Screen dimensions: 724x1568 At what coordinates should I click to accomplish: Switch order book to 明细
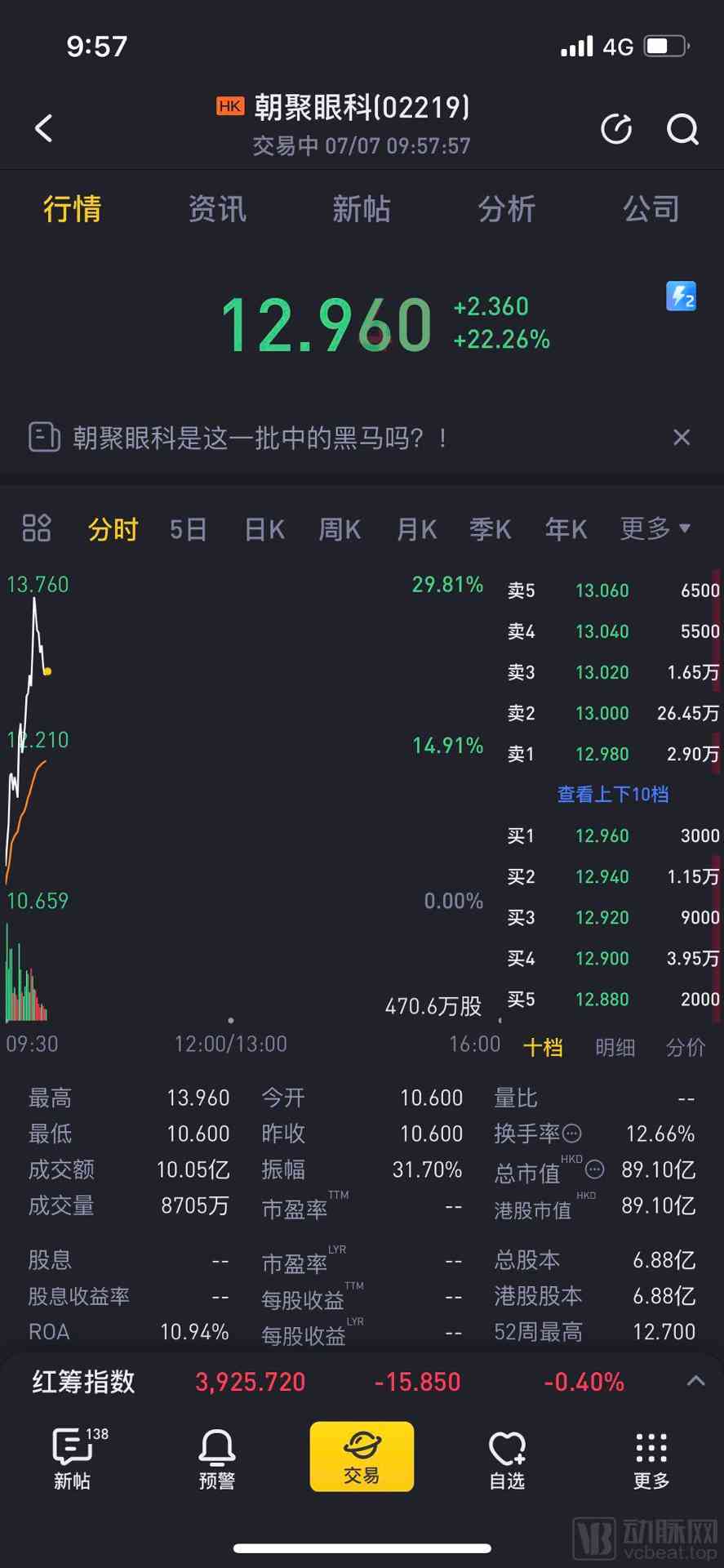point(615,1047)
